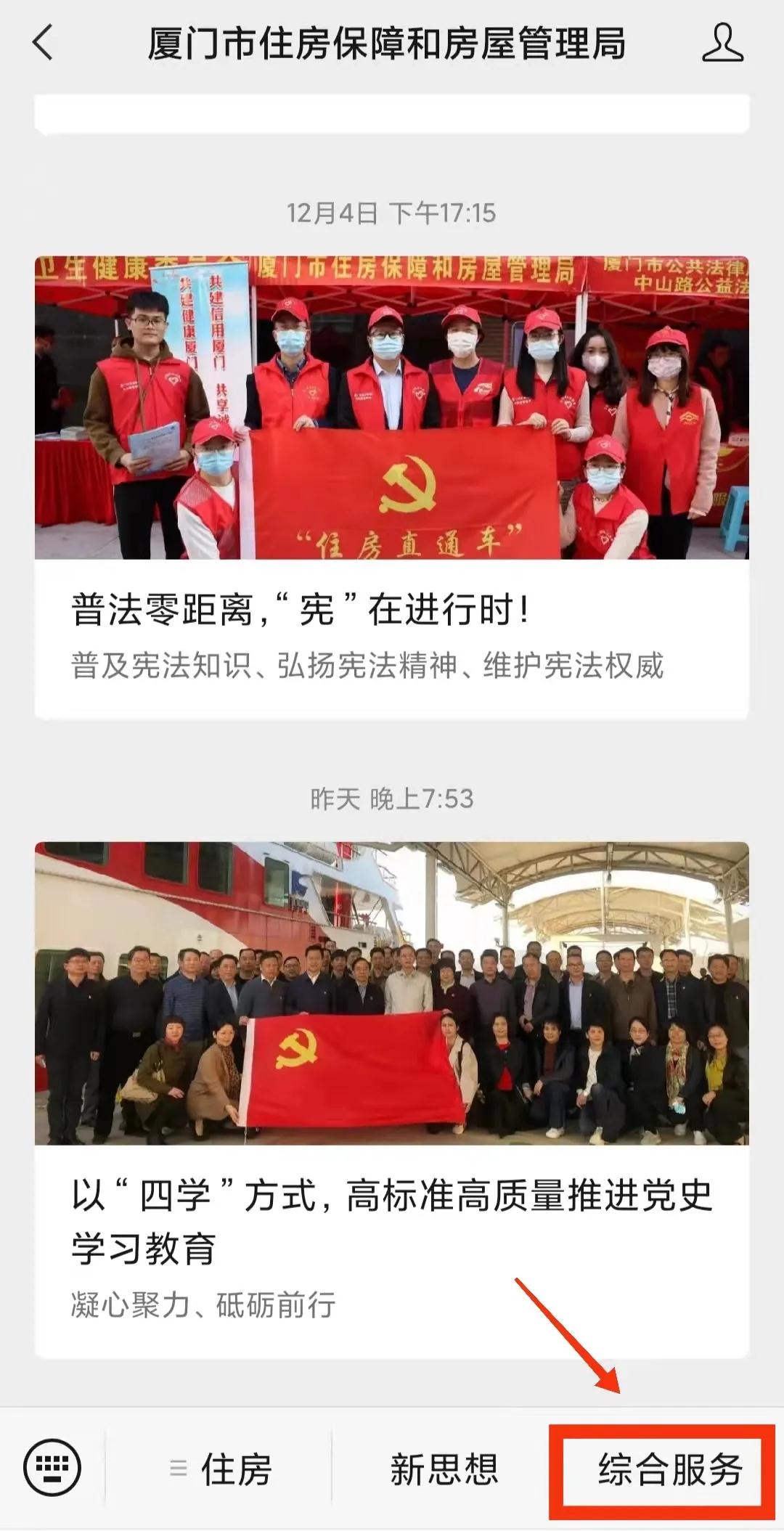Image resolution: width=784 pixels, height=1531 pixels.
Task: Open the 新思想 menu
Action: (x=444, y=1469)
